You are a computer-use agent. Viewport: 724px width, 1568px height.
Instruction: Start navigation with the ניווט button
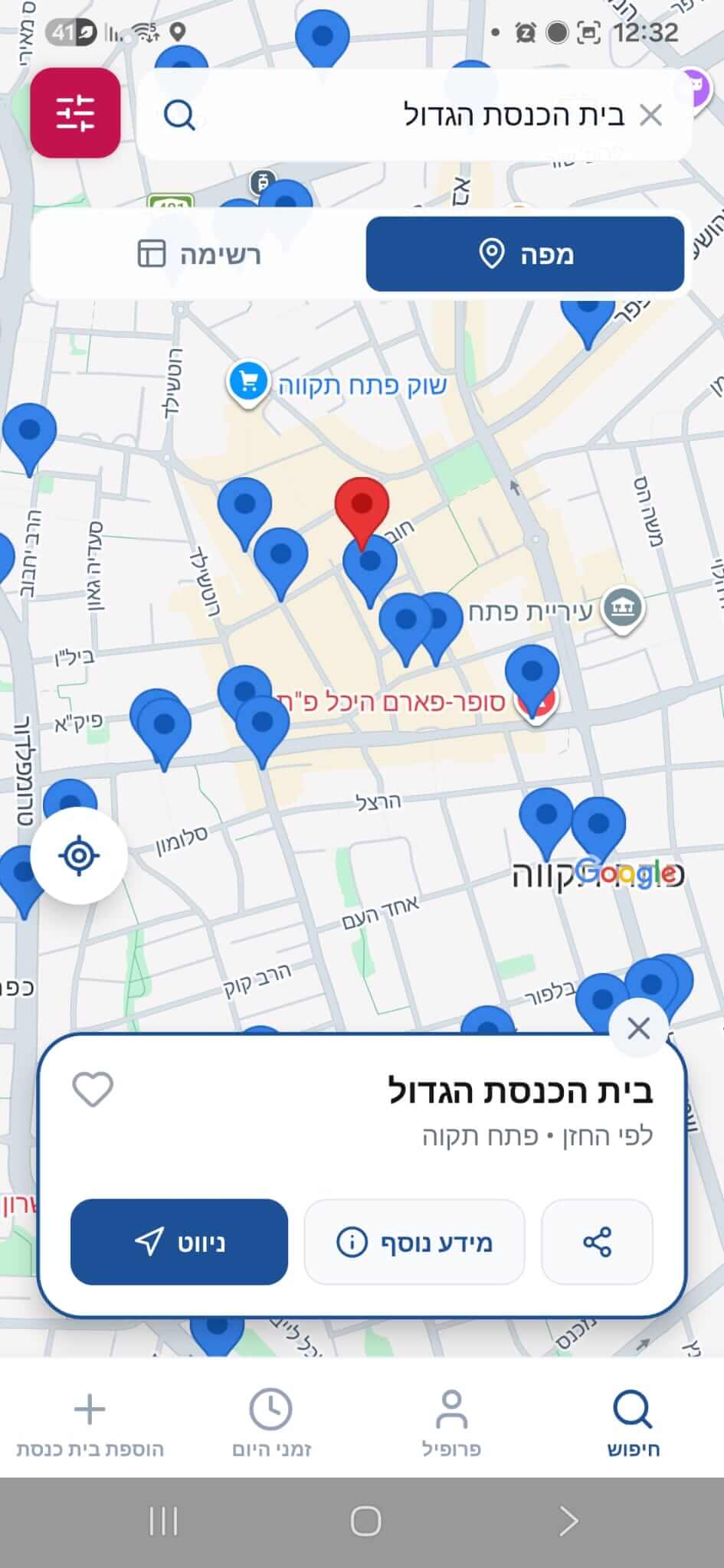point(179,1240)
